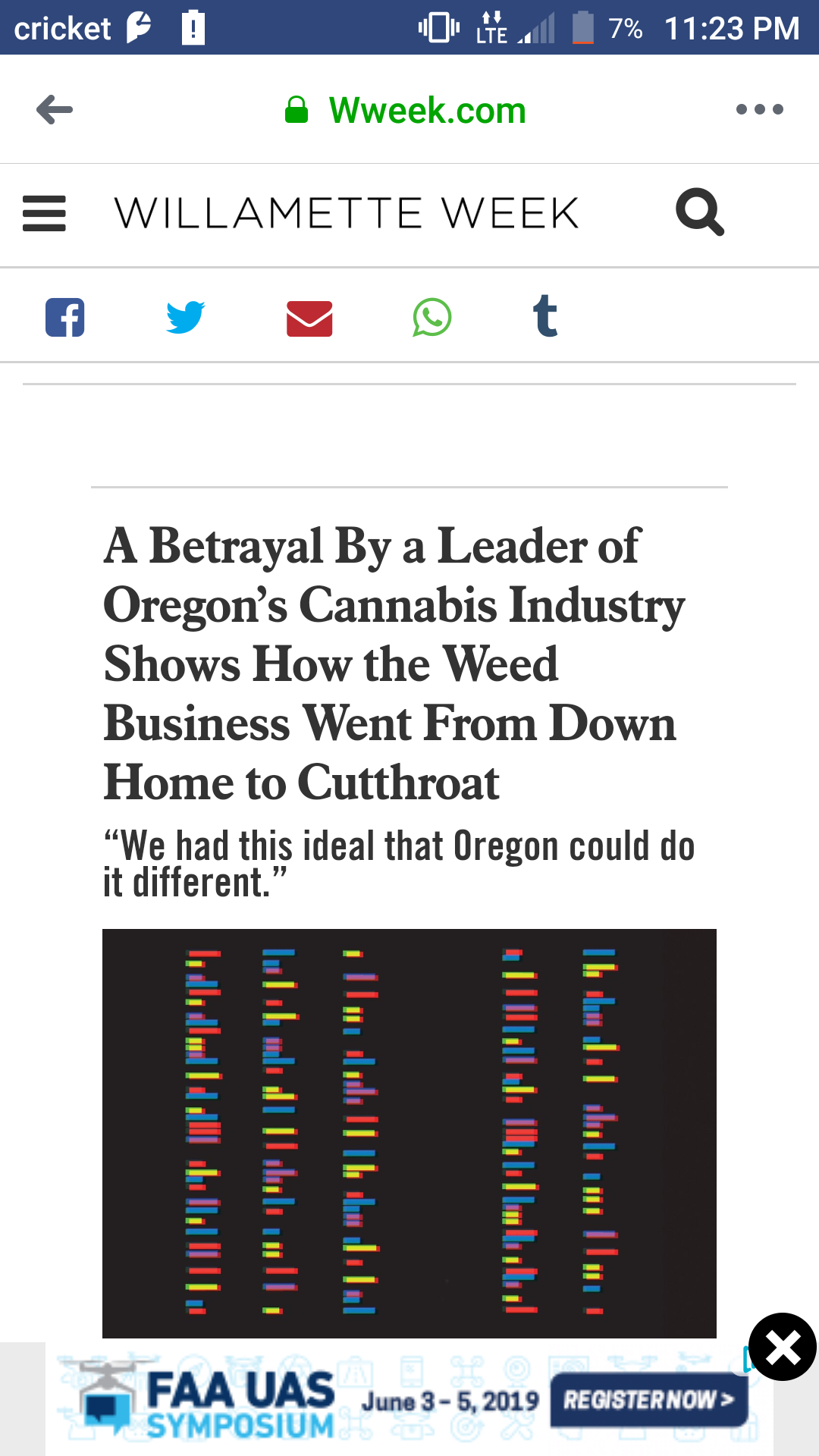Dismiss the FAA UAS Symposium ad
This screenshot has height=1456, width=819.
(783, 1347)
